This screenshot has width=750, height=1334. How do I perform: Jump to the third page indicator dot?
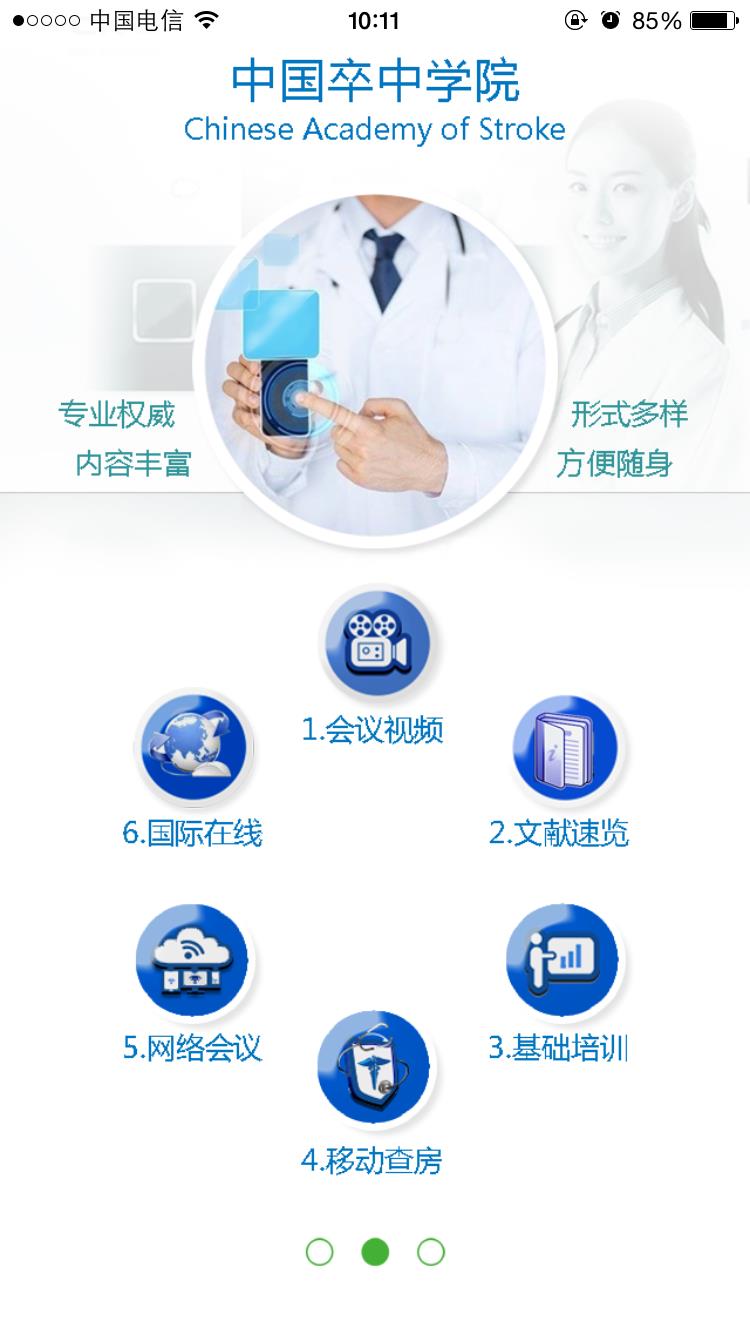[x=431, y=1252]
